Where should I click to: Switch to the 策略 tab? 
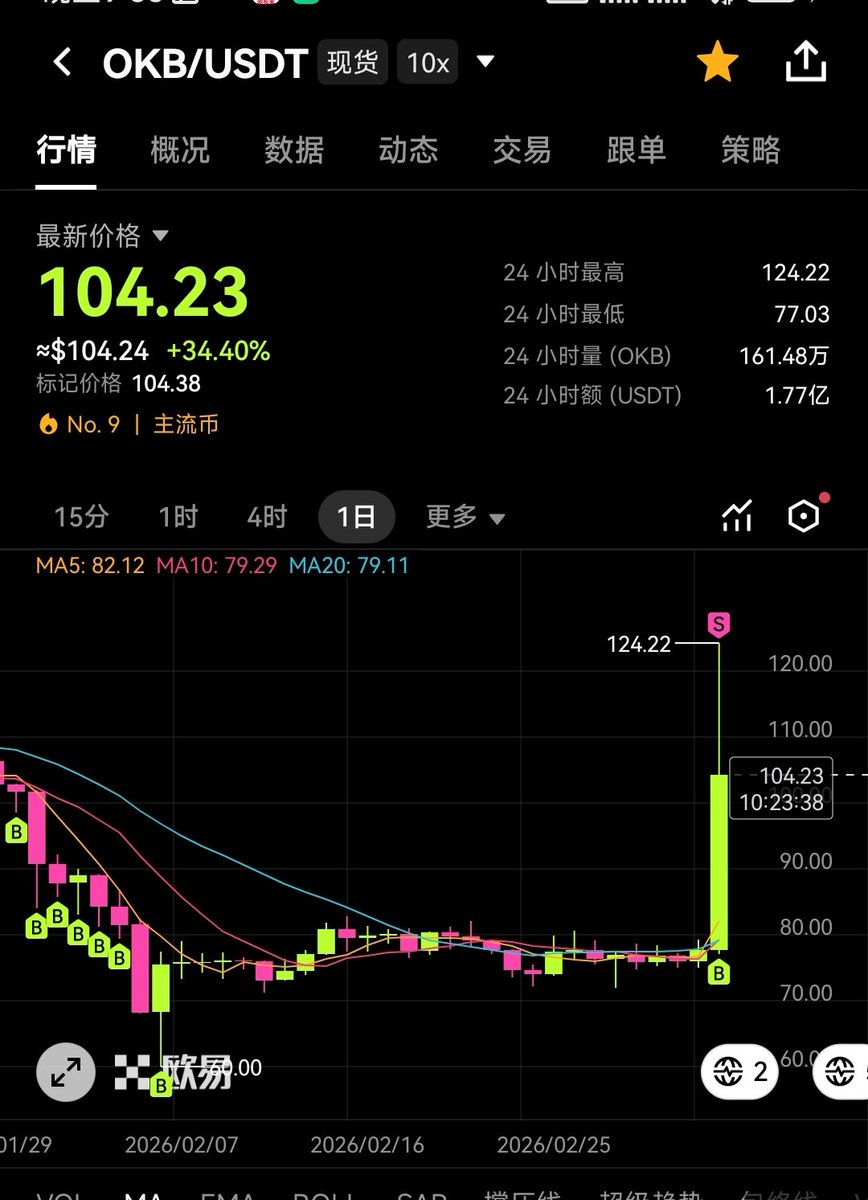(750, 151)
